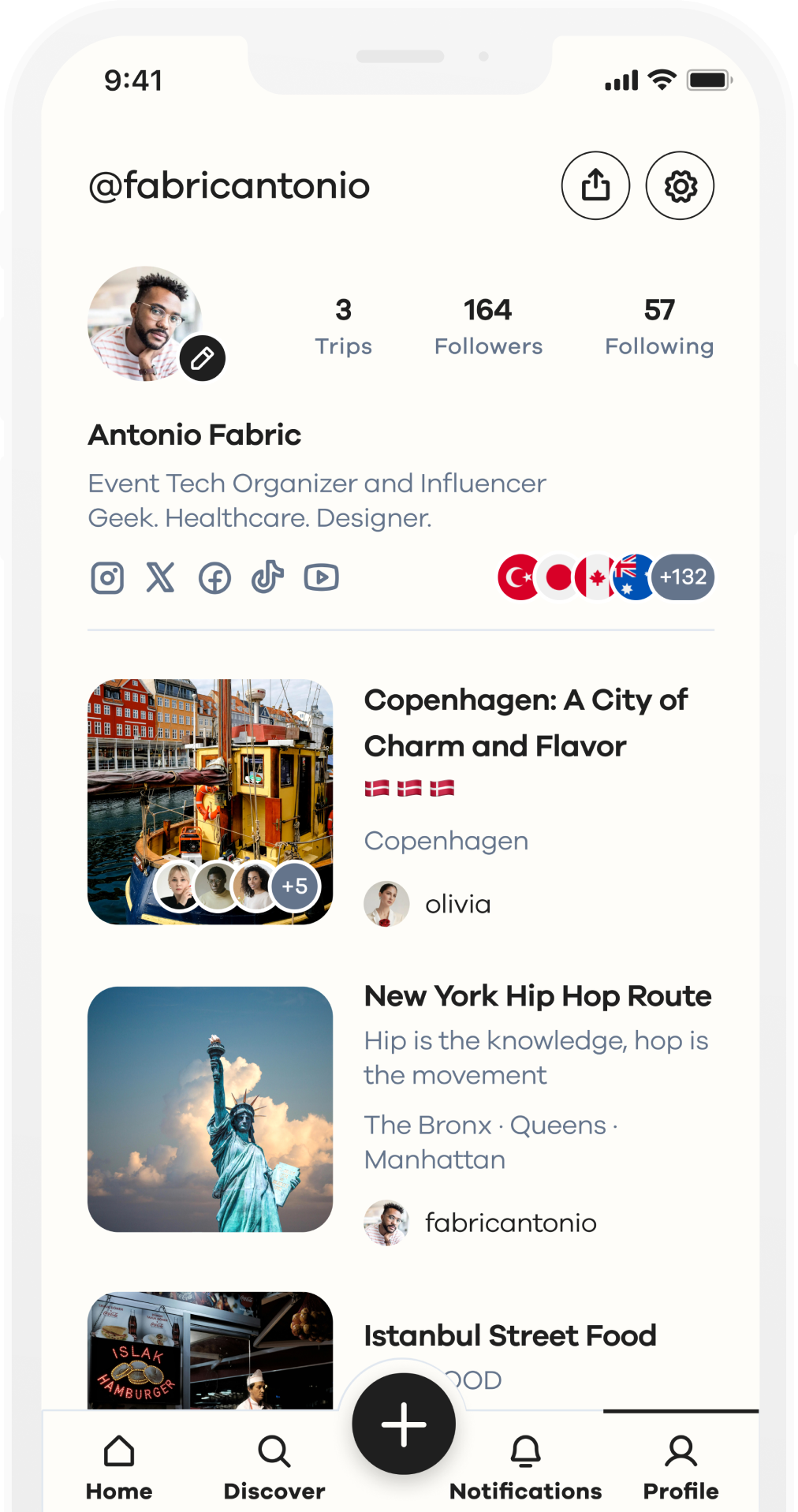Switch to the Home tab
The image size is (798, 1512).
119,1467
